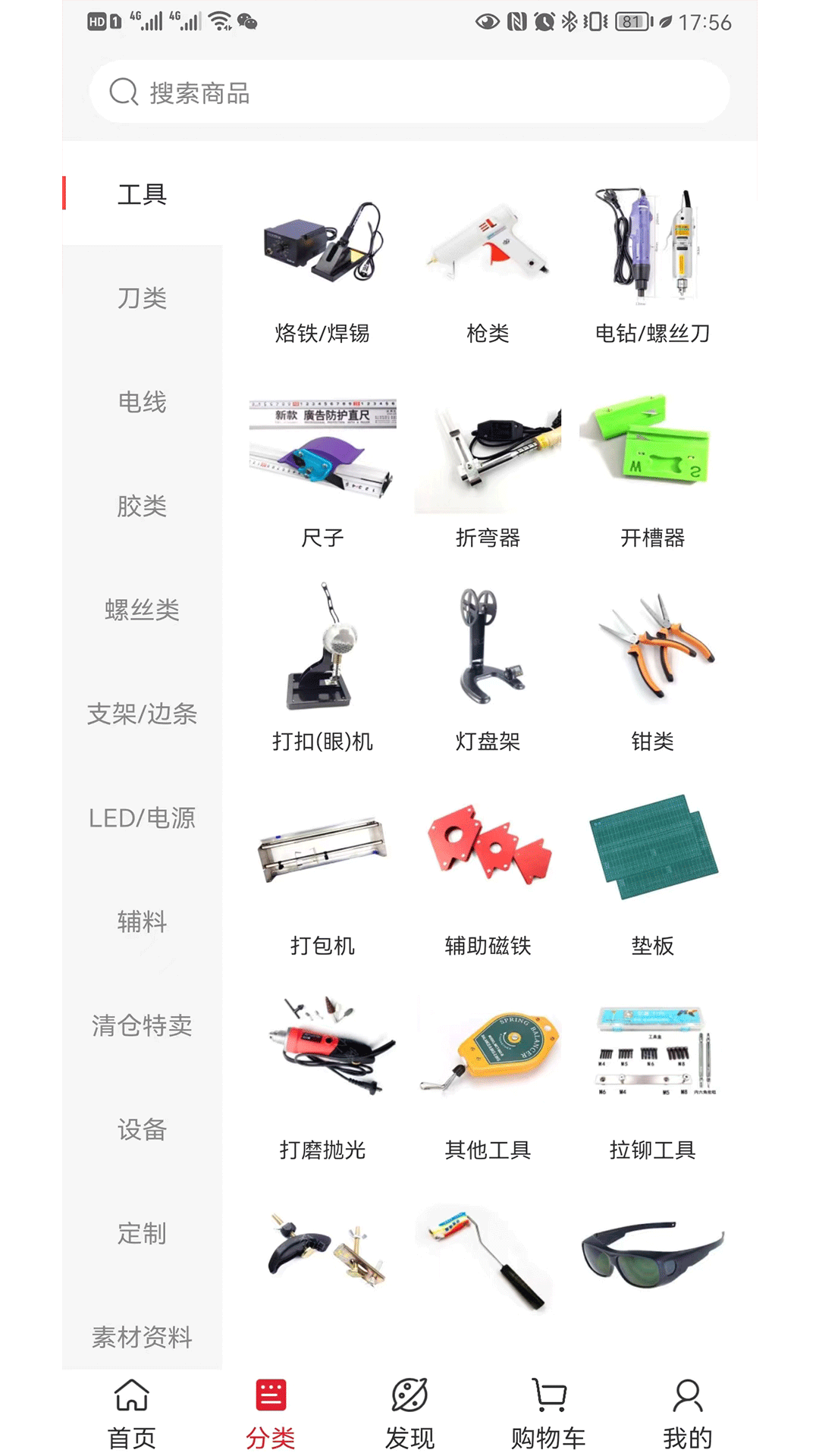Open the 烙铁/焊锡 subcategory
819x1456 pixels.
pos(322,265)
